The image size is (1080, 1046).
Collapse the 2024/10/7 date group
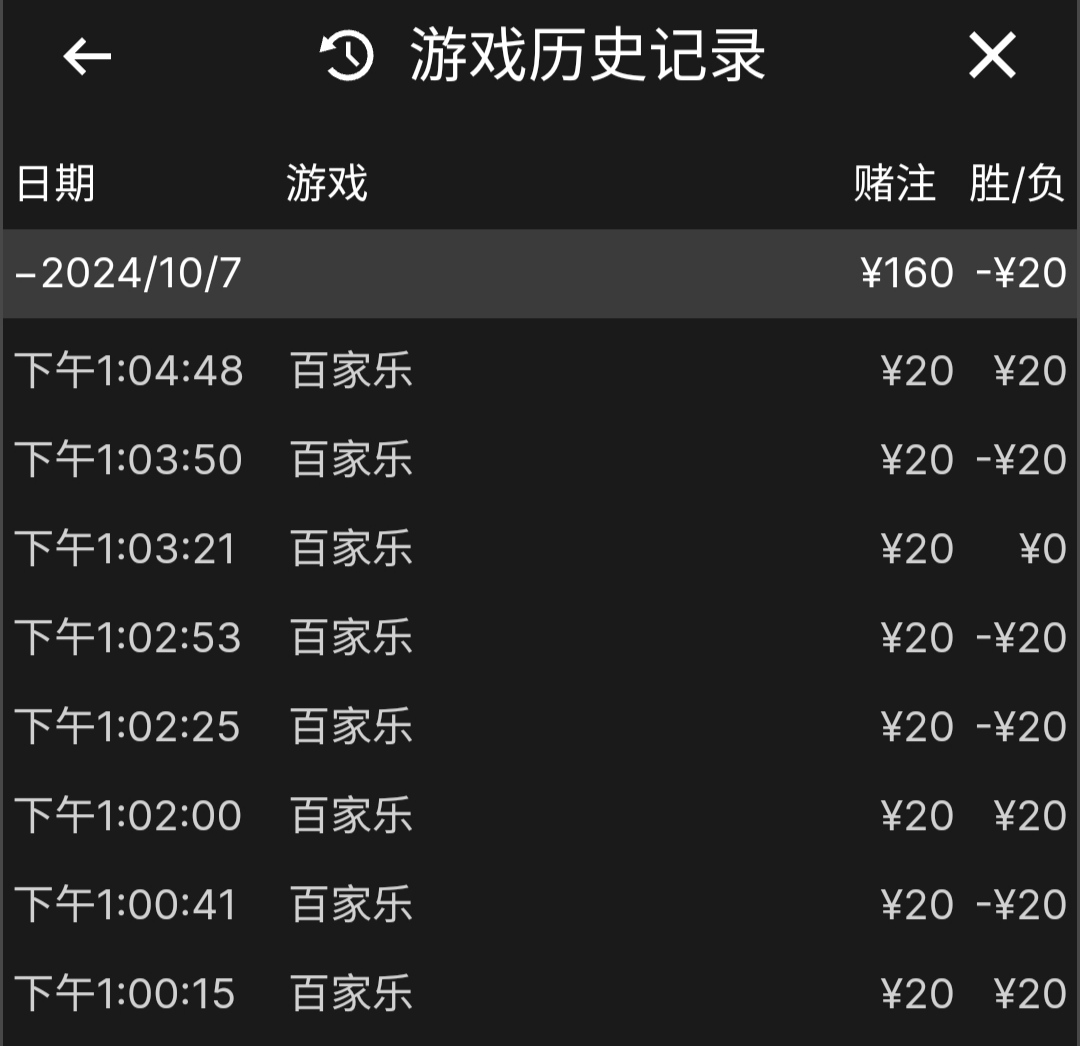coord(130,273)
